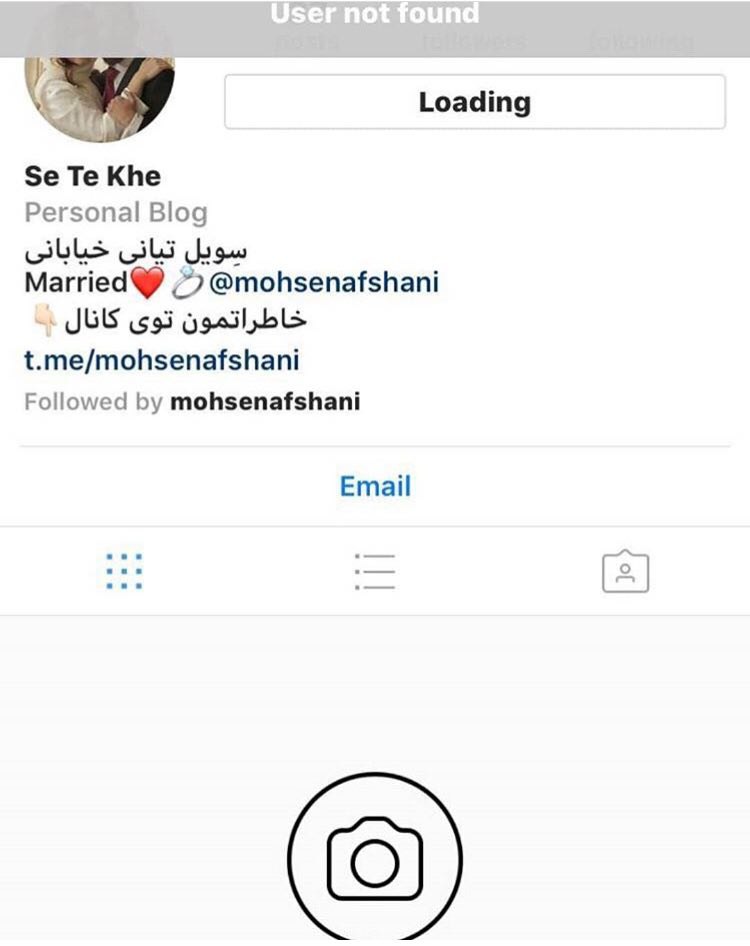Image resolution: width=750 pixels, height=946 pixels.
Task: View follower mohsenafshani from Followed by
Action: pos(265,403)
